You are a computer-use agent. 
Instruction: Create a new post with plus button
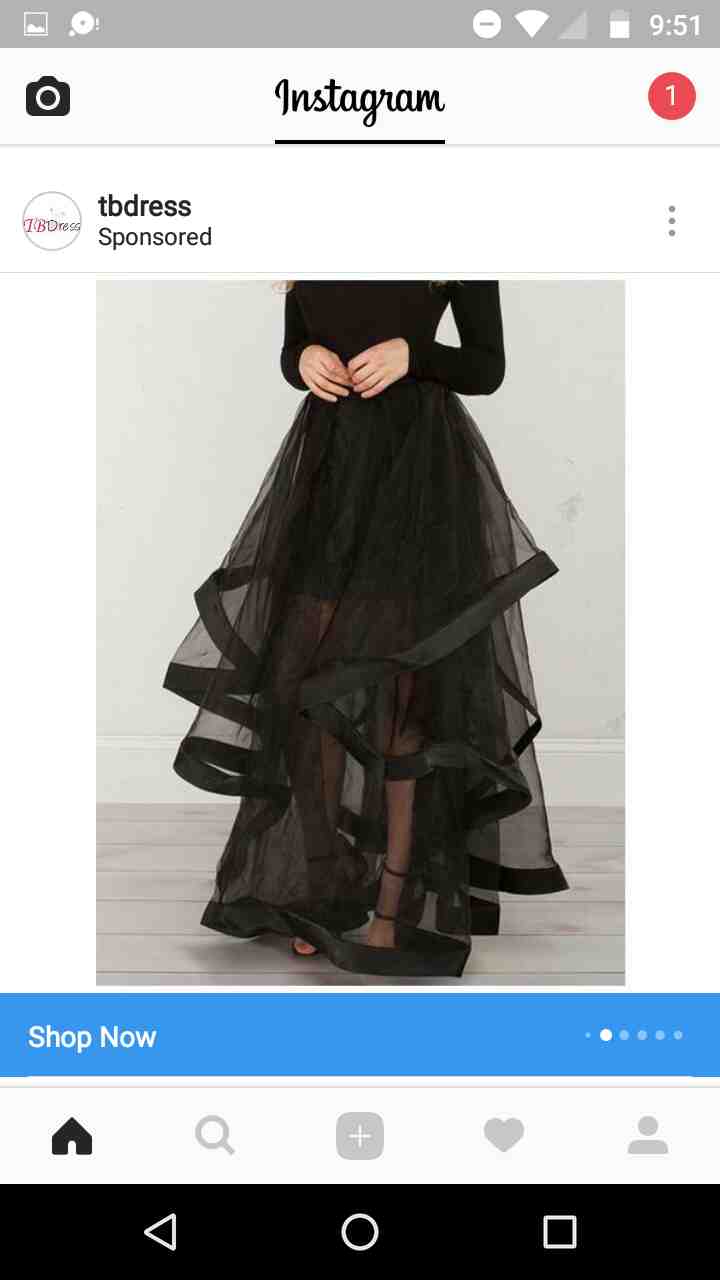[360, 1136]
